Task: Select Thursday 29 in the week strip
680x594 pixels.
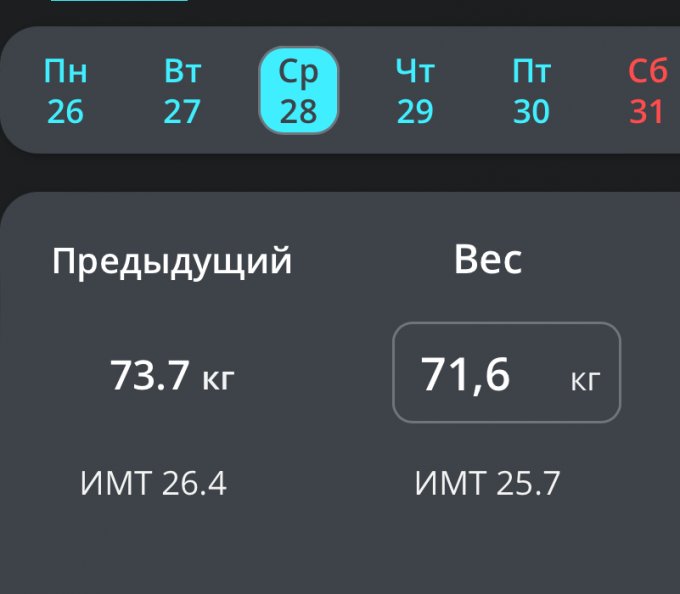Action: pos(415,92)
